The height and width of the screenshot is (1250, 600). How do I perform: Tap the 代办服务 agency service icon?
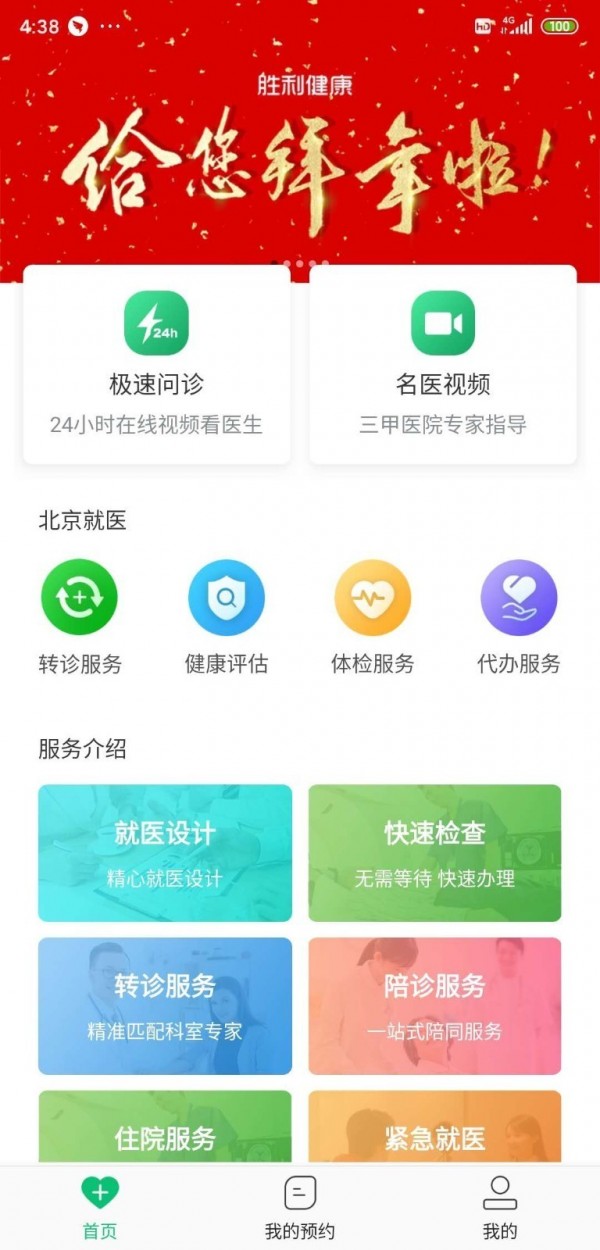518,615
